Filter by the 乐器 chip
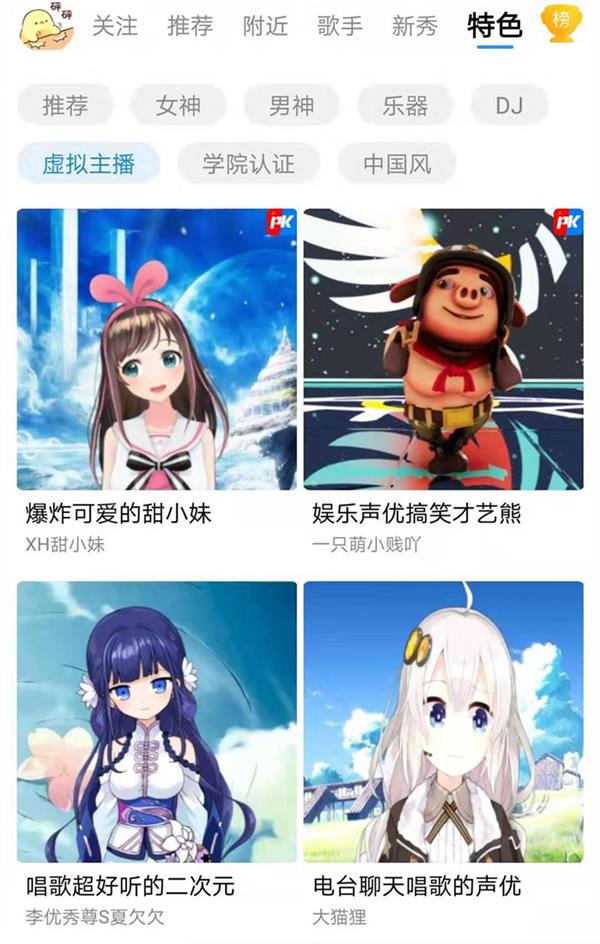Viewport: 600px width, 944px height. click(404, 105)
